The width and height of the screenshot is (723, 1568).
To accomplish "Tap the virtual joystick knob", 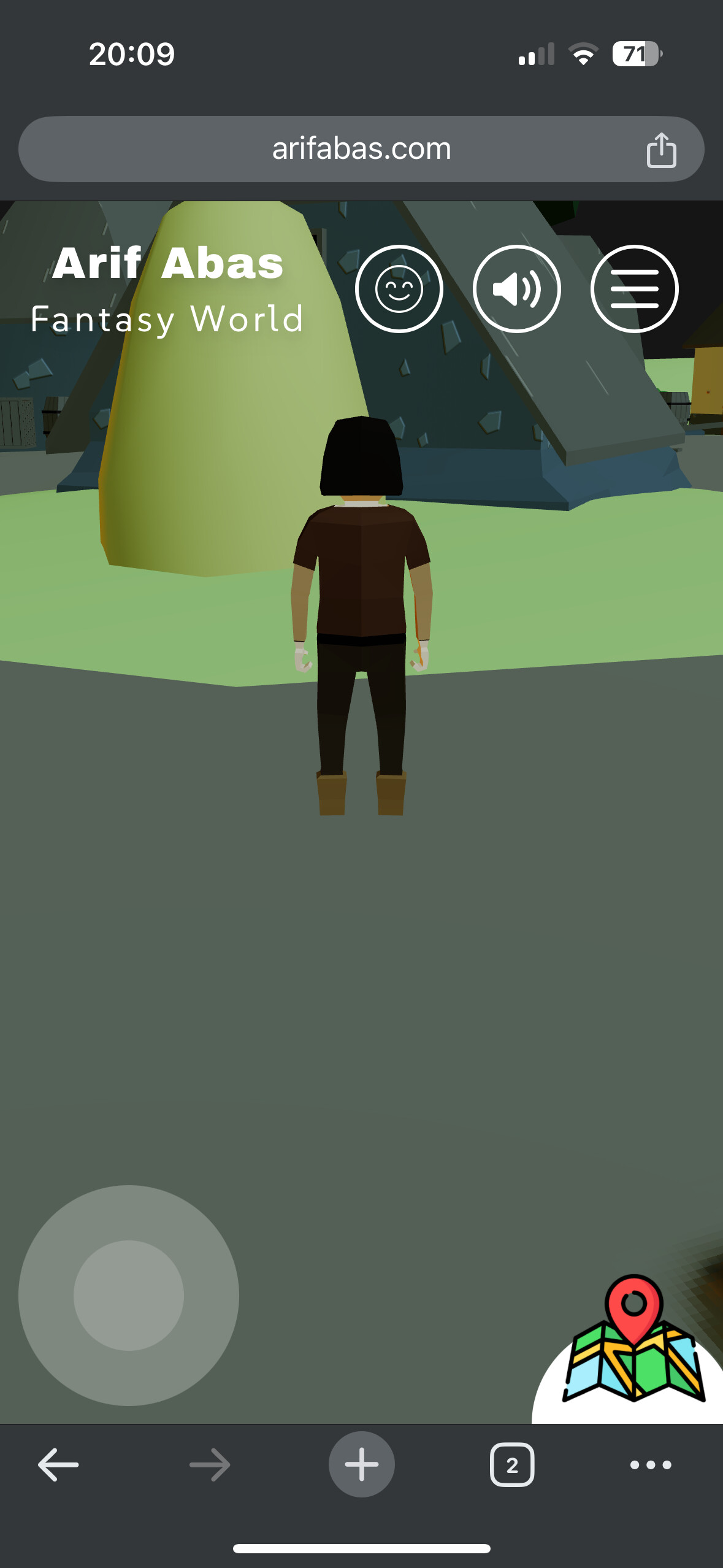I will [129, 1295].
